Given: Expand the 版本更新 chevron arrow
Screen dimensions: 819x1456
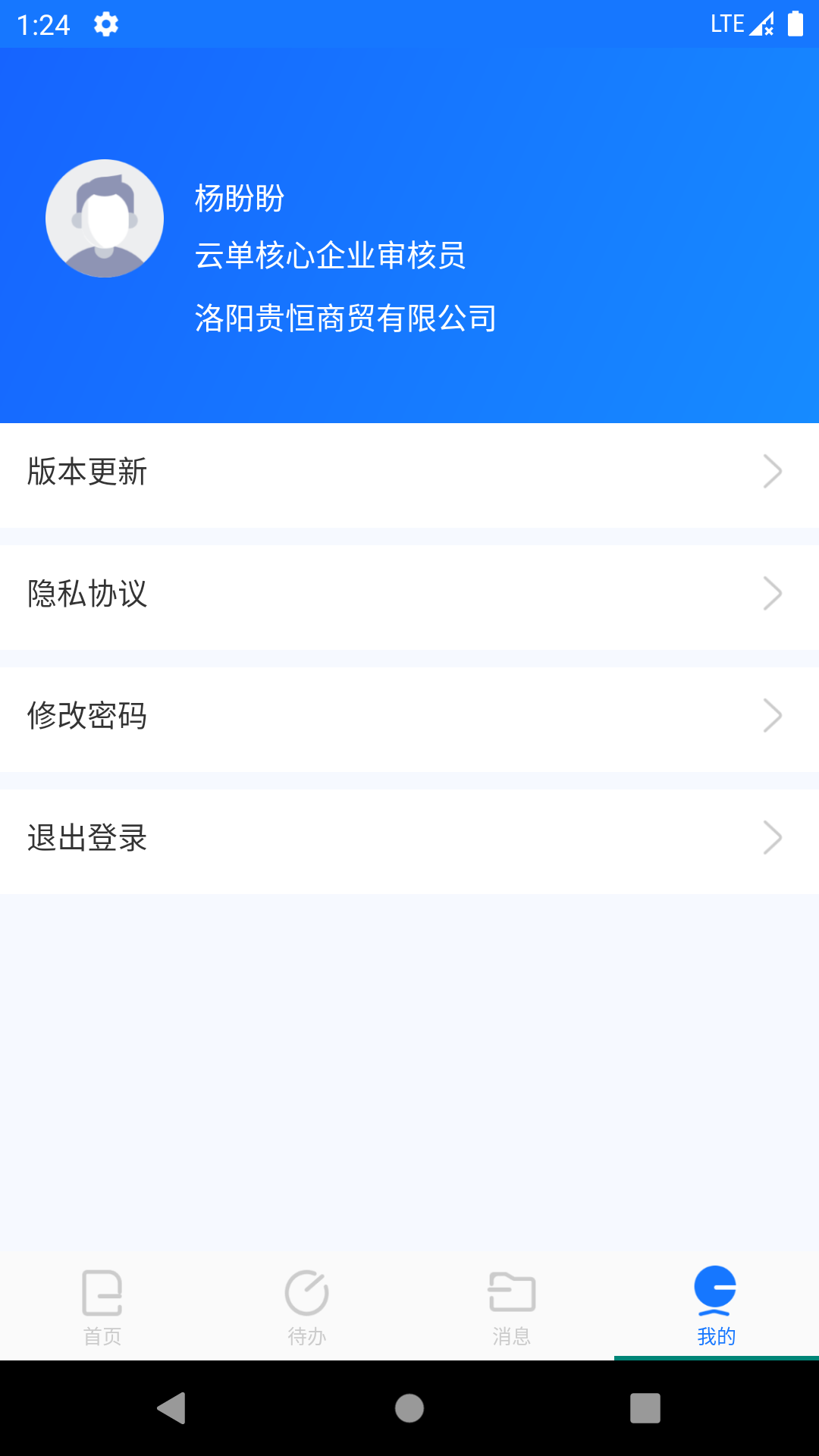Looking at the screenshot, I should point(773,472).
